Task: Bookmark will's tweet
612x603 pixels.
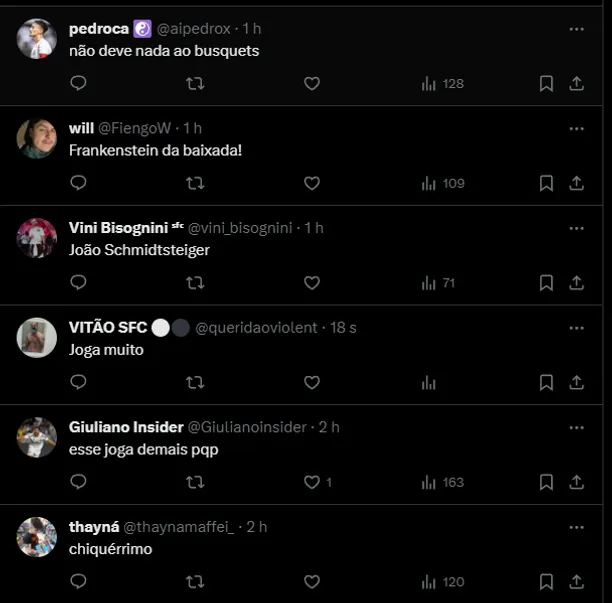Action: (x=546, y=183)
